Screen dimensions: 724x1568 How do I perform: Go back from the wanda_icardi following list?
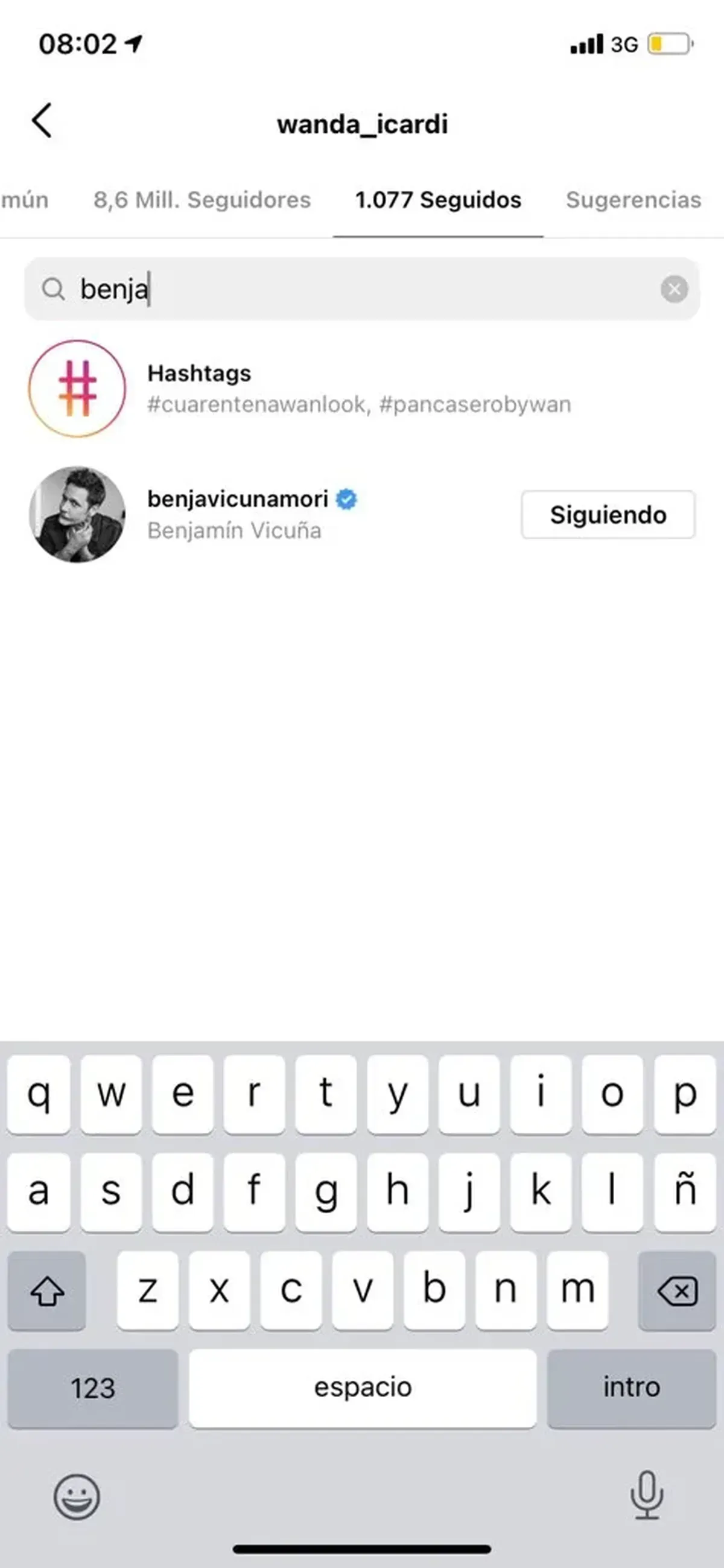point(42,121)
